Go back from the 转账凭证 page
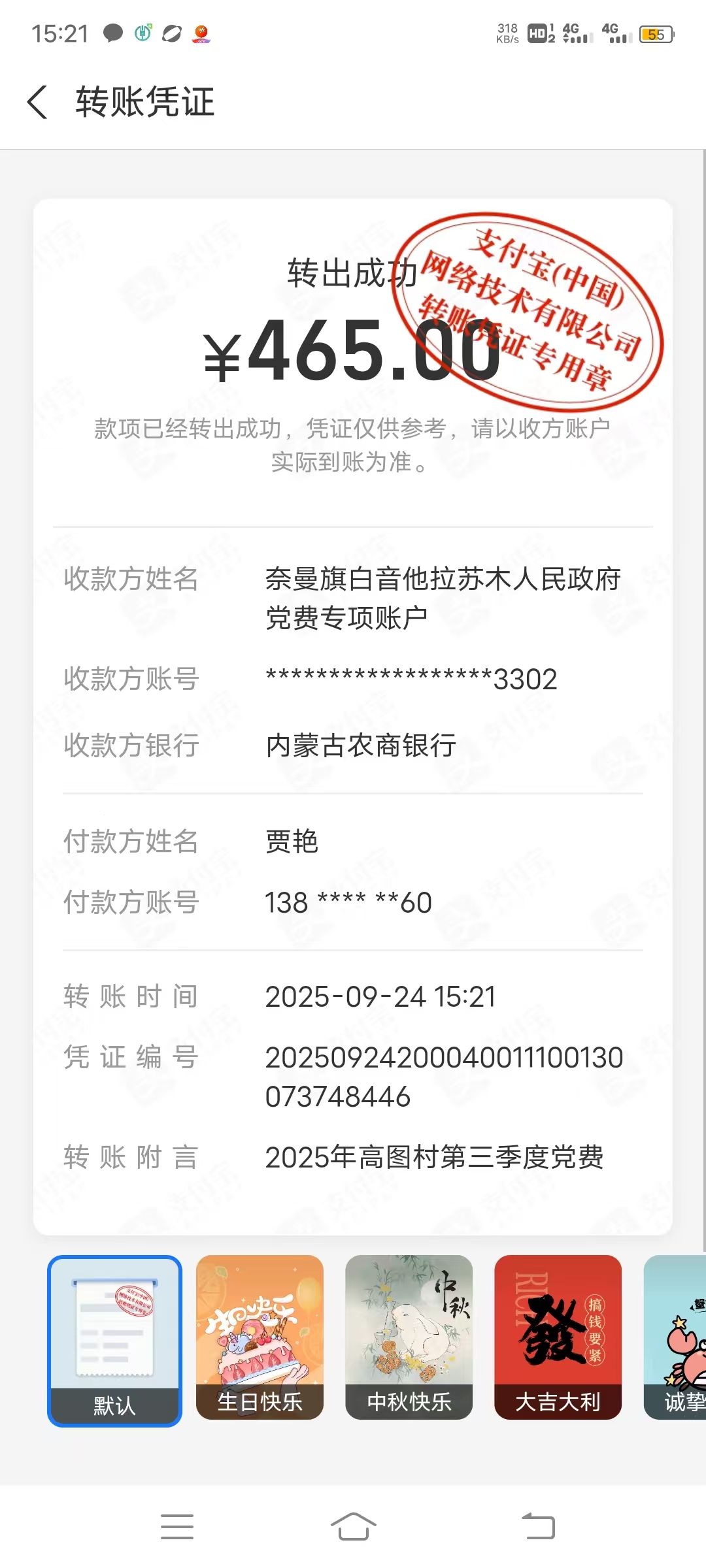 point(38,103)
